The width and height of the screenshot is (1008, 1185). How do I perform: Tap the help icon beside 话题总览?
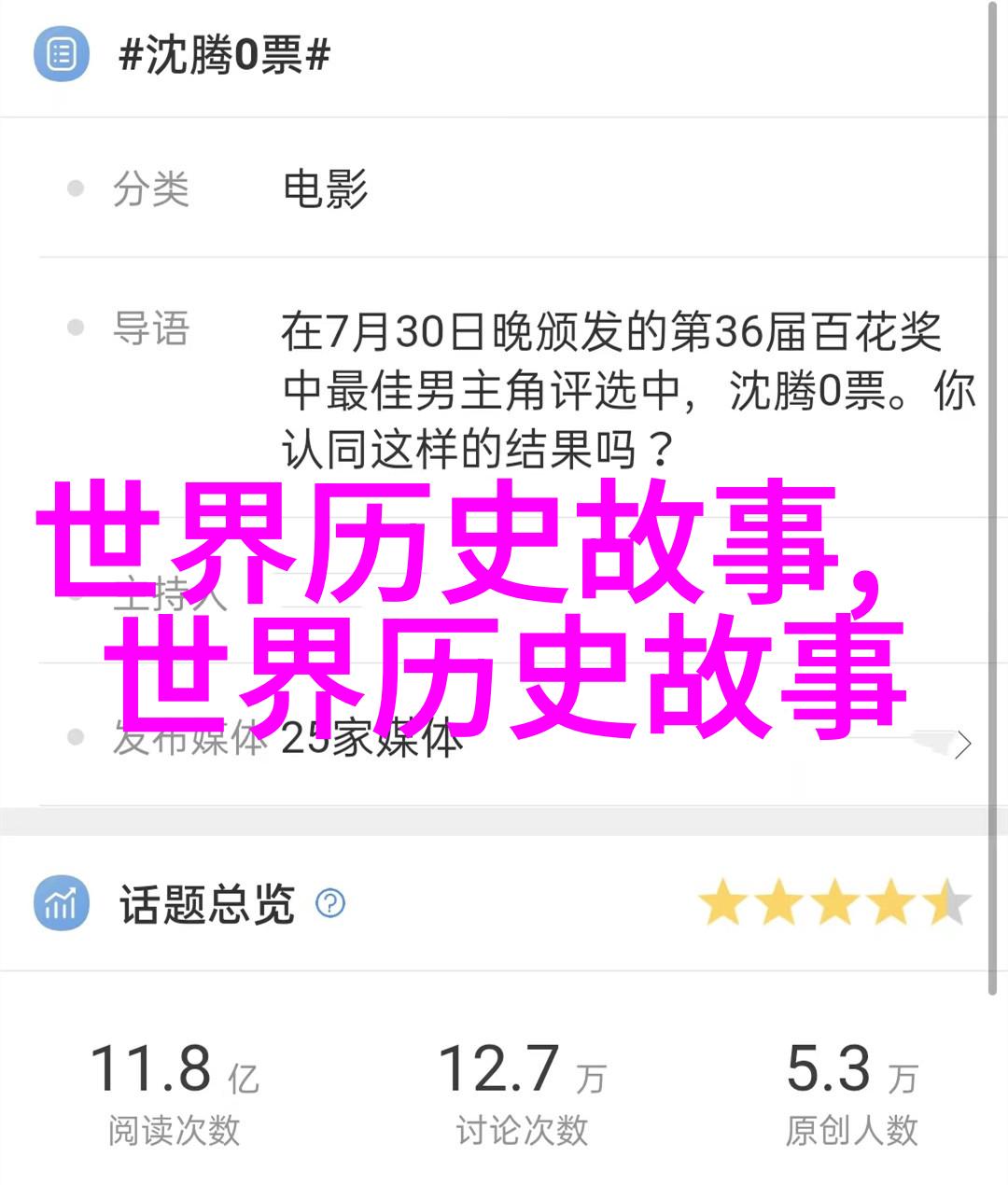(330, 903)
